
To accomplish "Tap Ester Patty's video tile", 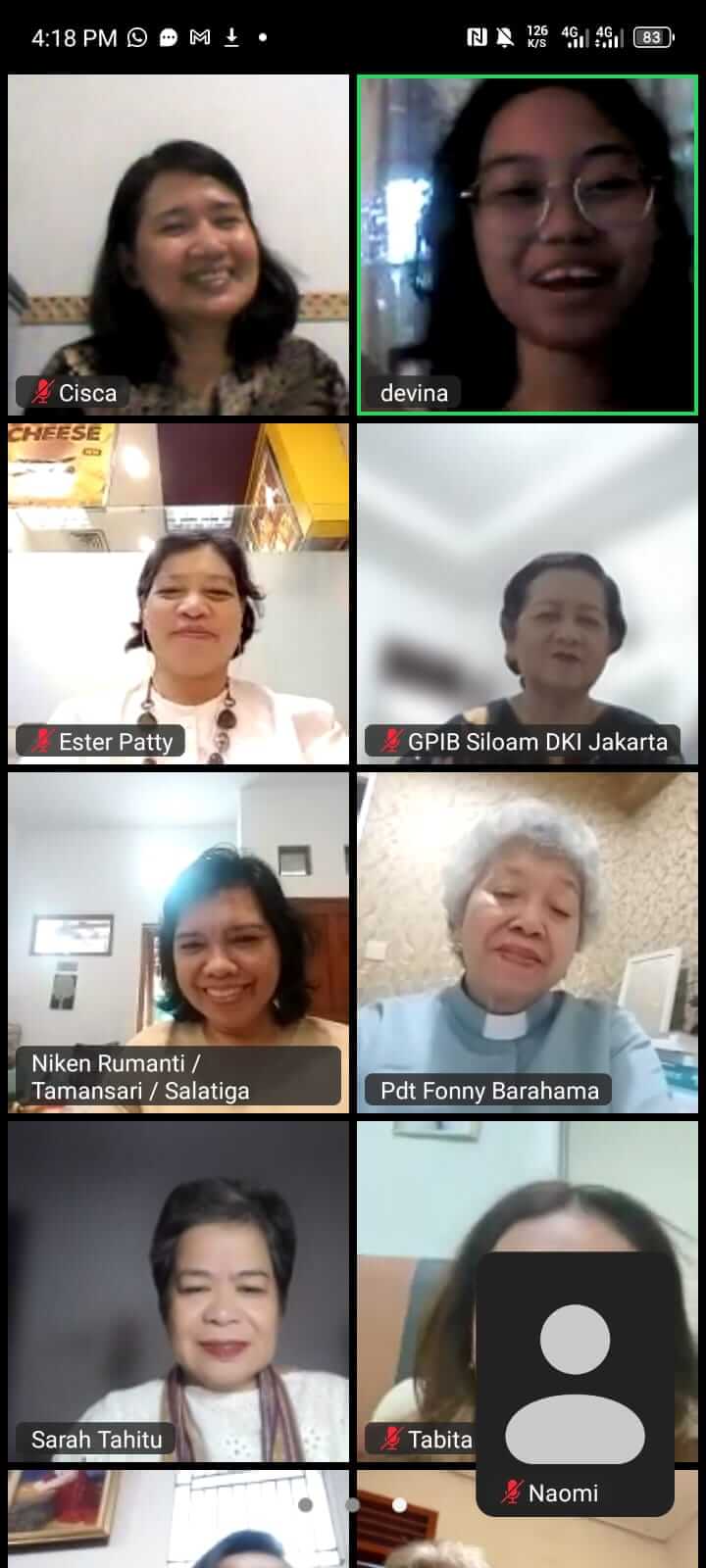I will 178,593.
